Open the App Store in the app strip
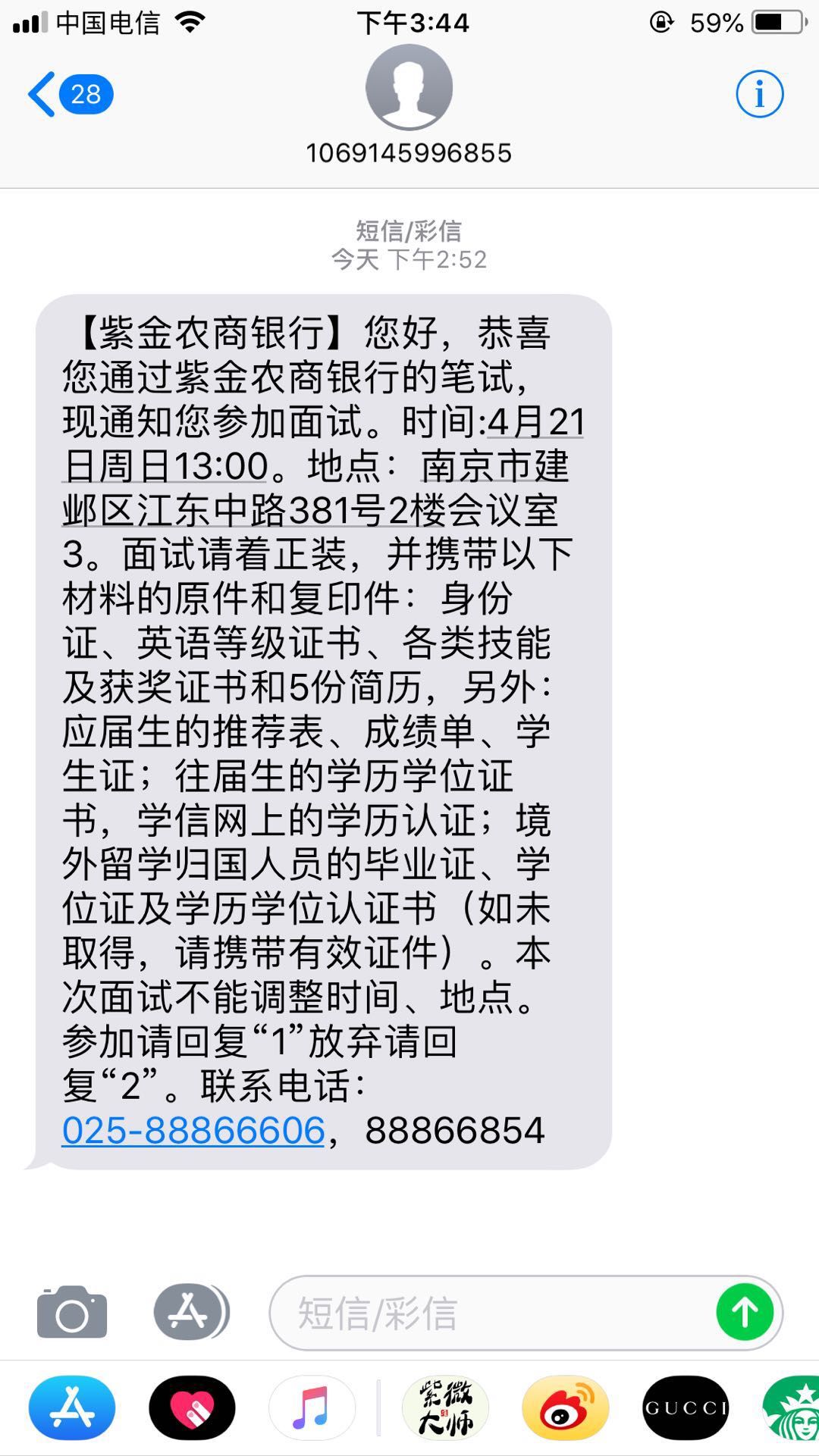This screenshot has height=1456, width=819. coord(72,1407)
